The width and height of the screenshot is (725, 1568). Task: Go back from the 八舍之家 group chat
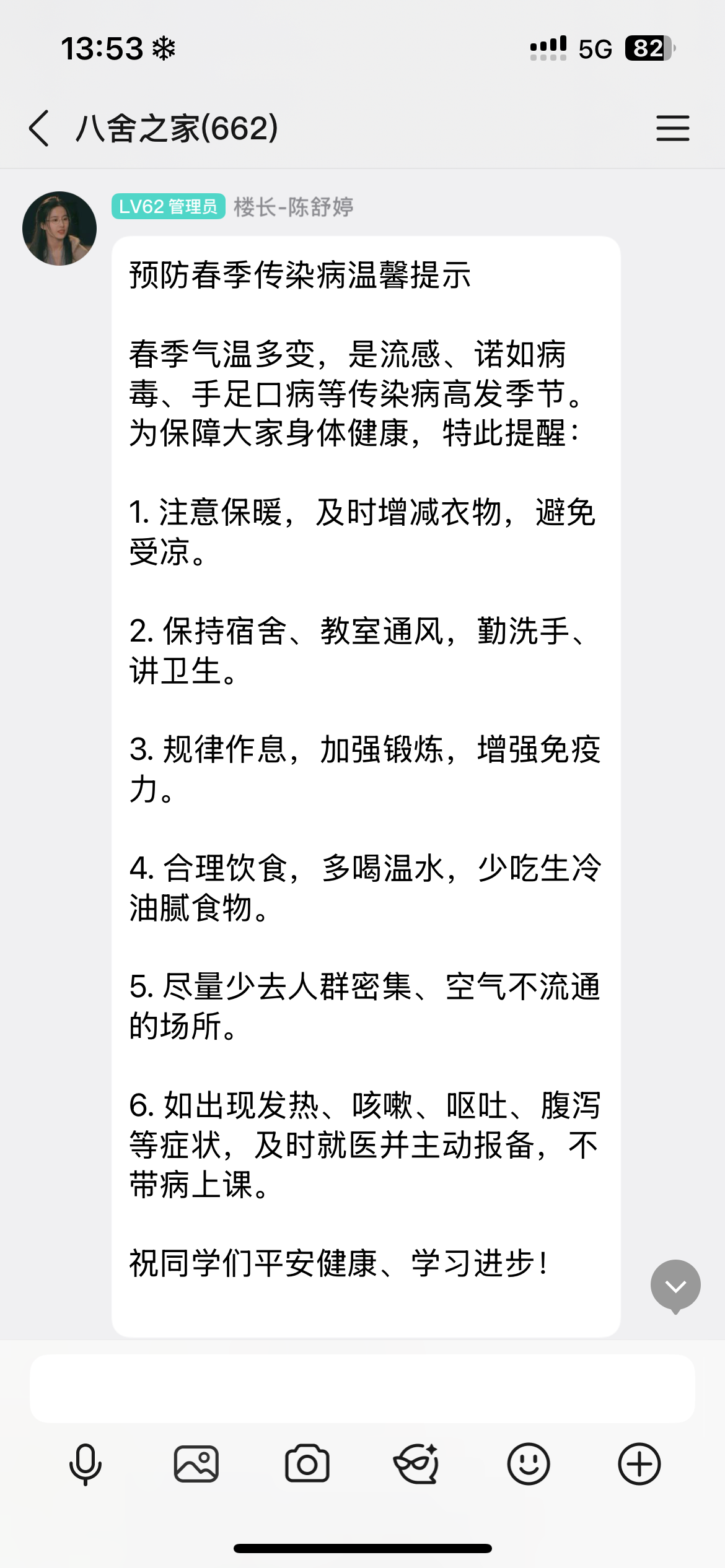39,128
